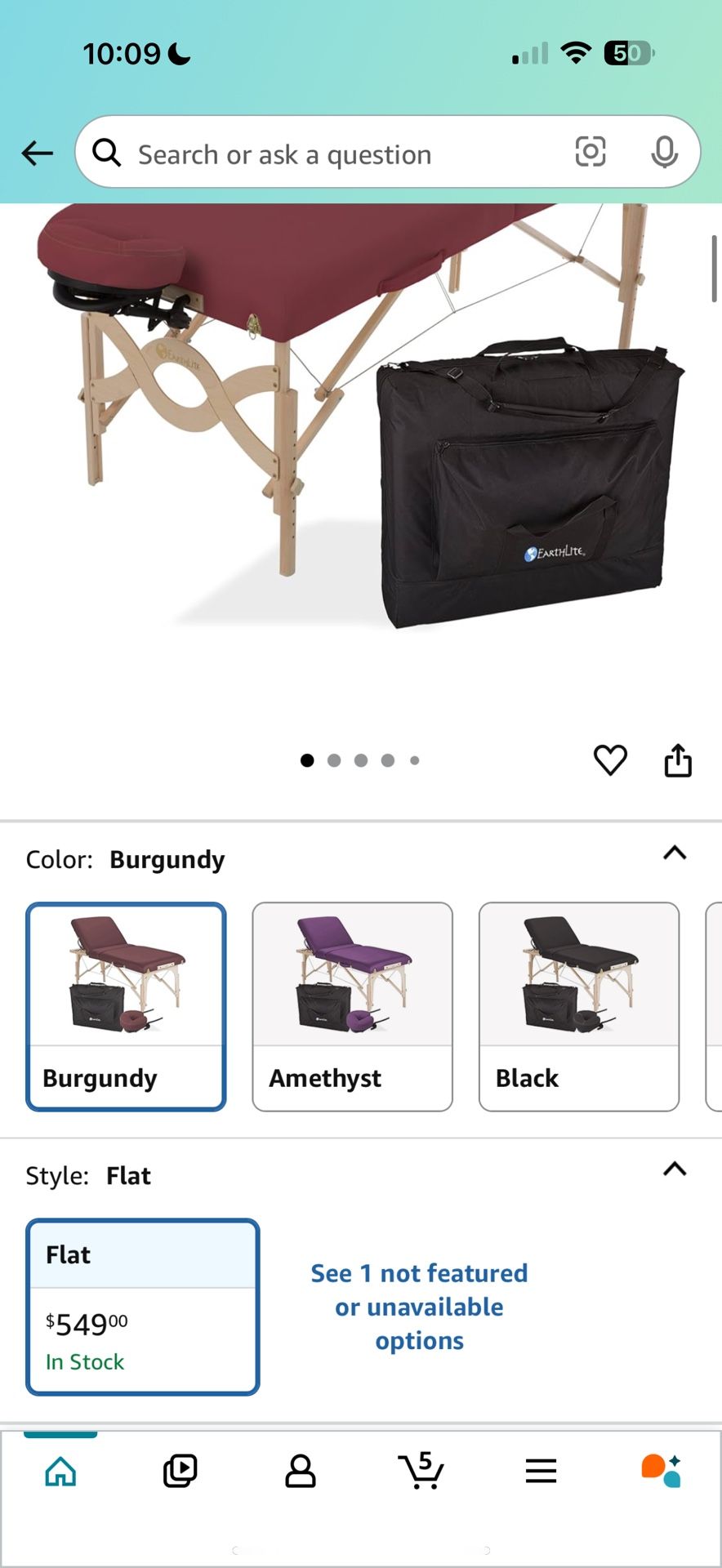The image size is (722, 1568).
Task: Open the hamburger menu tab
Action: (x=541, y=1471)
